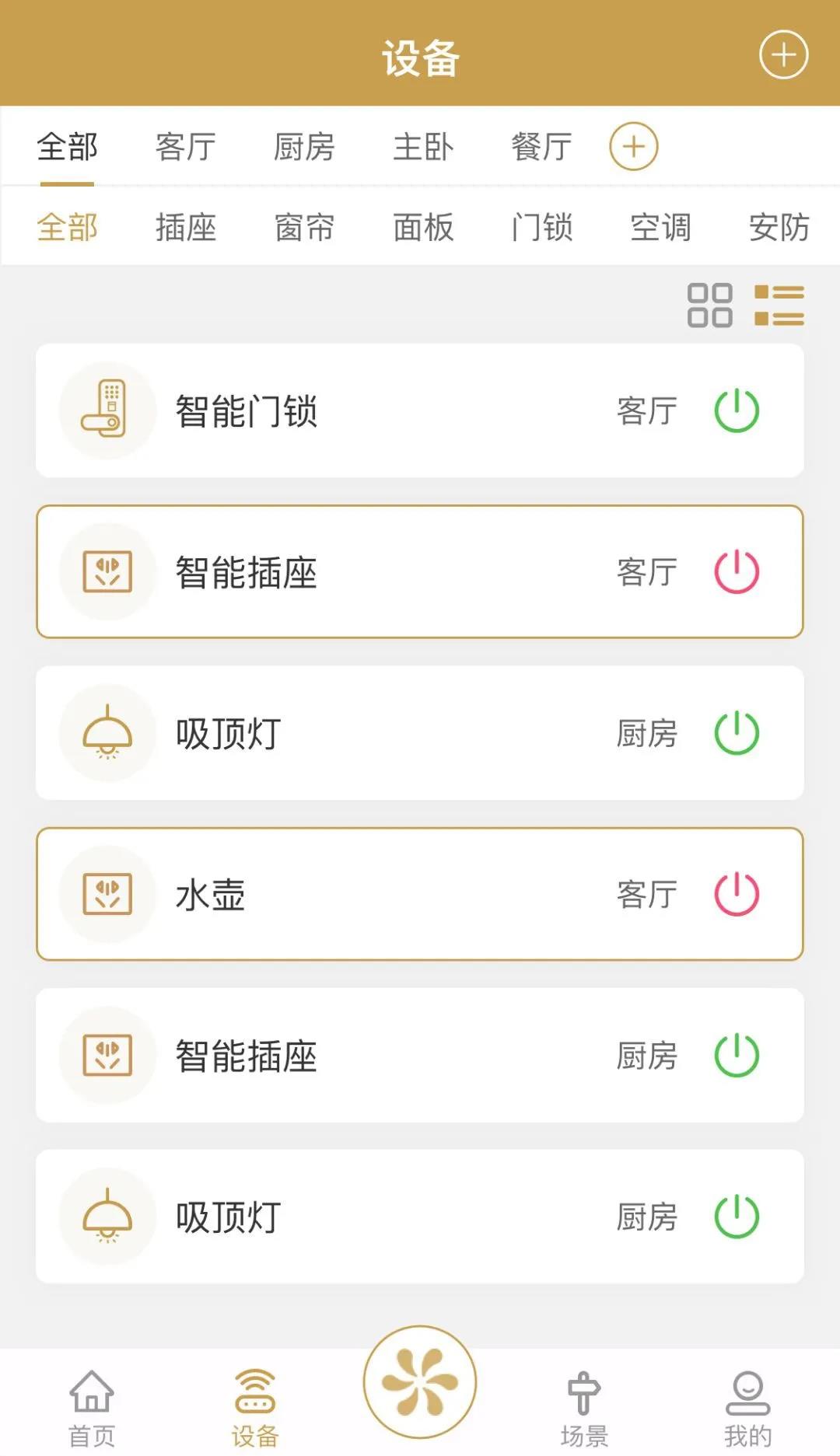Screen dimensions: 840x1456
Task: Switch to grid view layout
Action: (x=709, y=305)
